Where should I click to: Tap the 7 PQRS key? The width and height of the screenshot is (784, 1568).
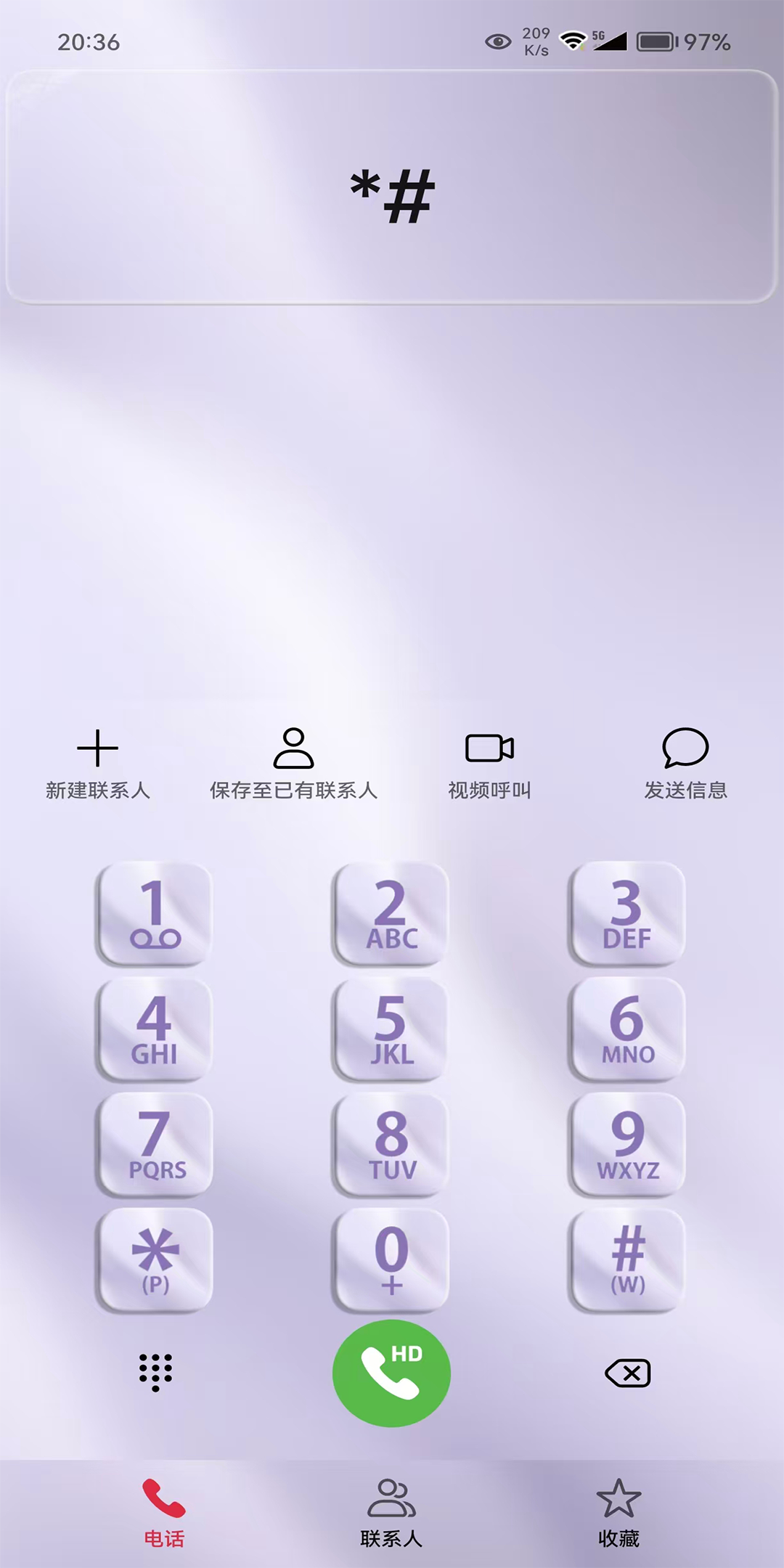(x=155, y=1144)
